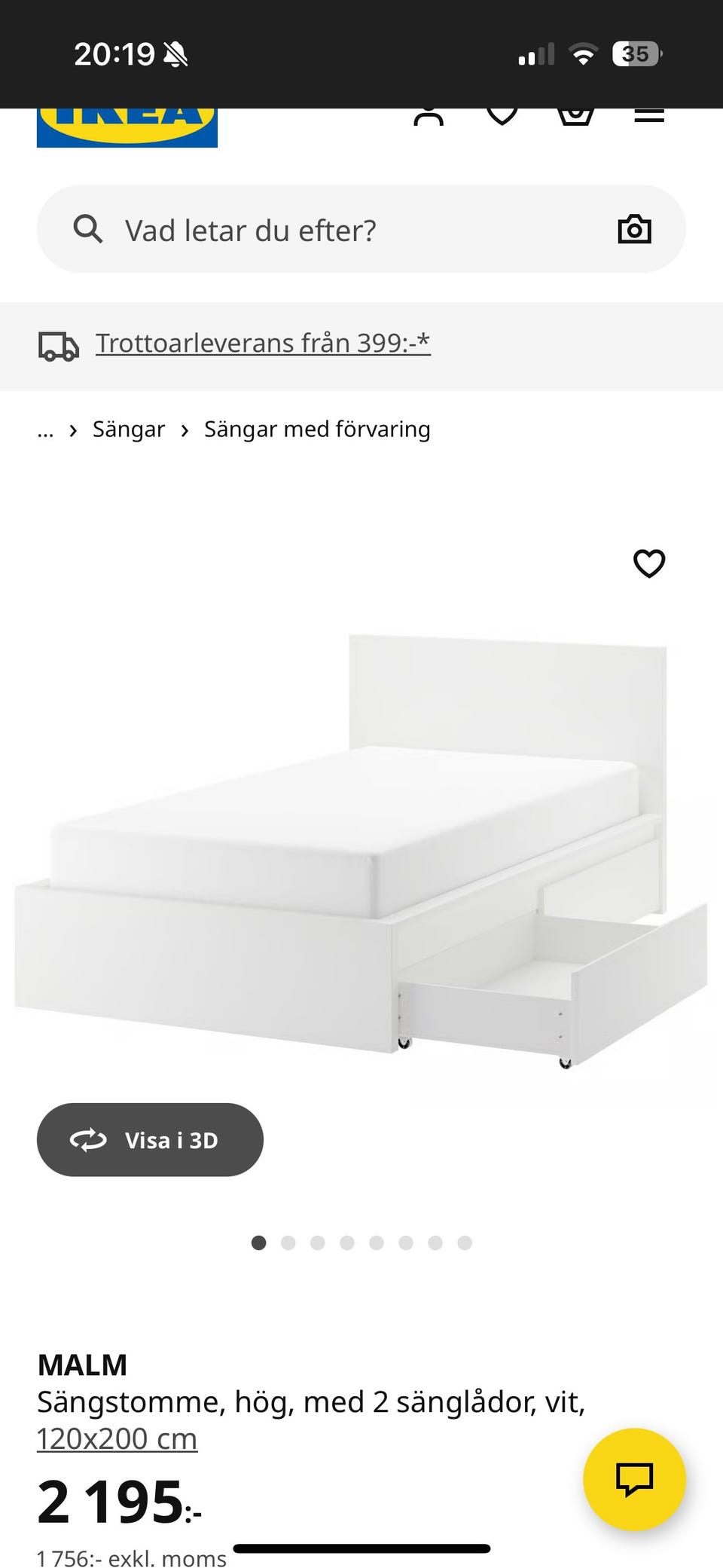Open 'Trottoarleverans från 399:-*' link
This screenshot has height=1568, width=723.
pyautogui.click(x=263, y=344)
